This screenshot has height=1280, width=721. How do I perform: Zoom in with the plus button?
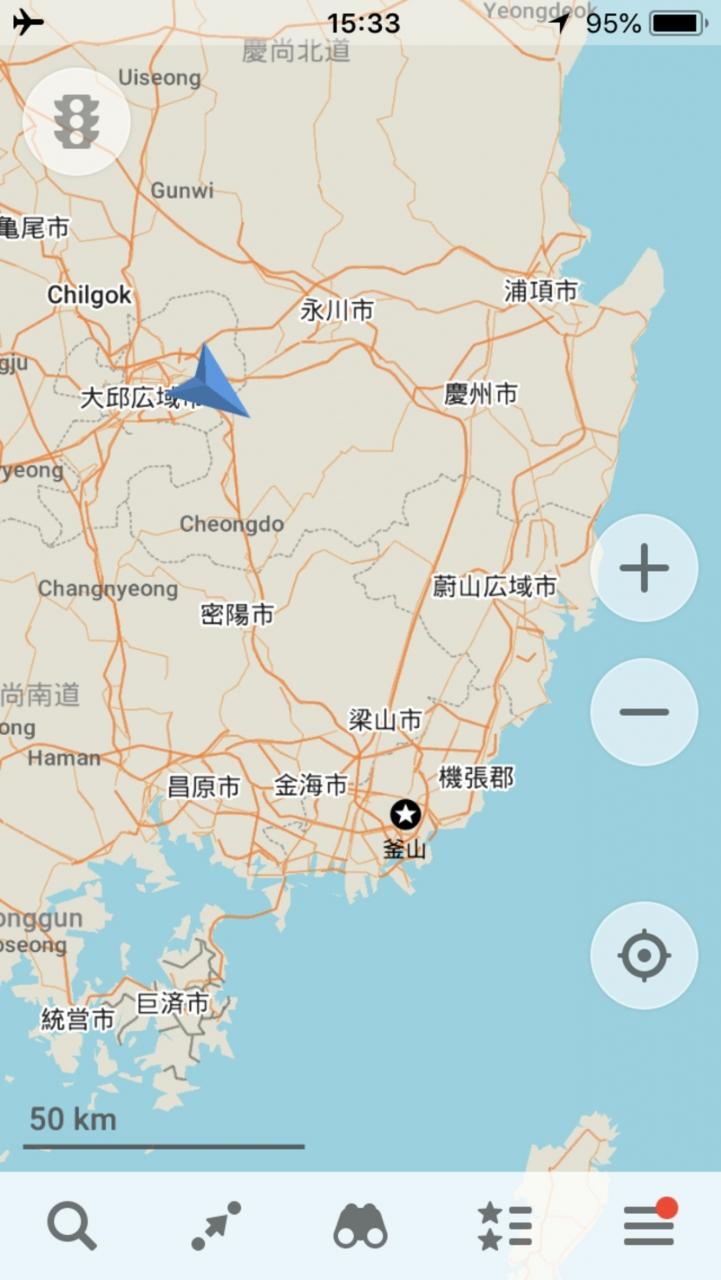pyautogui.click(x=644, y=568)
